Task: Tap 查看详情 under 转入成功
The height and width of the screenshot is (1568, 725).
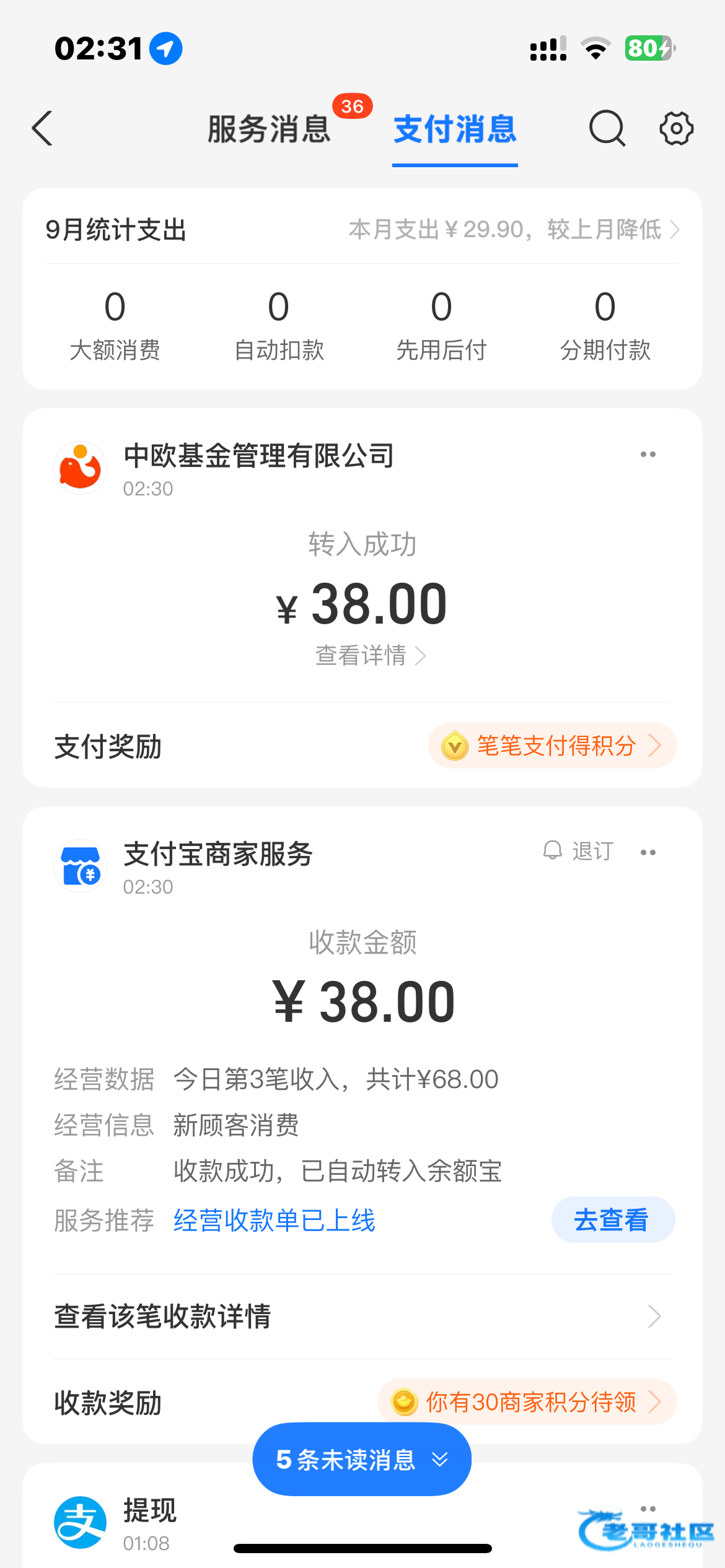Action: tap(370, 655)
